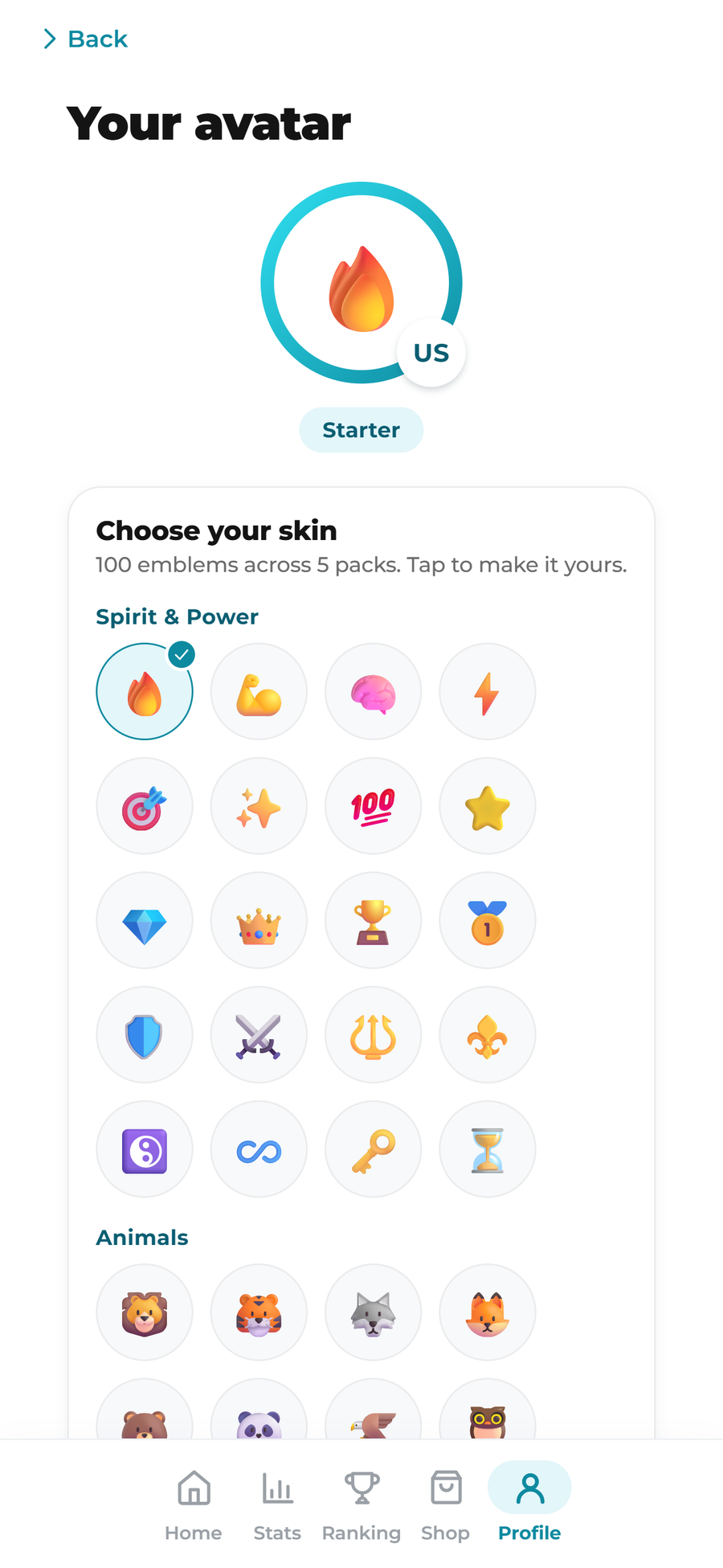Select the yin yang emblem
This screenshot has height=1568, width=723.
pyautogui.click(x=145, y=1148)
